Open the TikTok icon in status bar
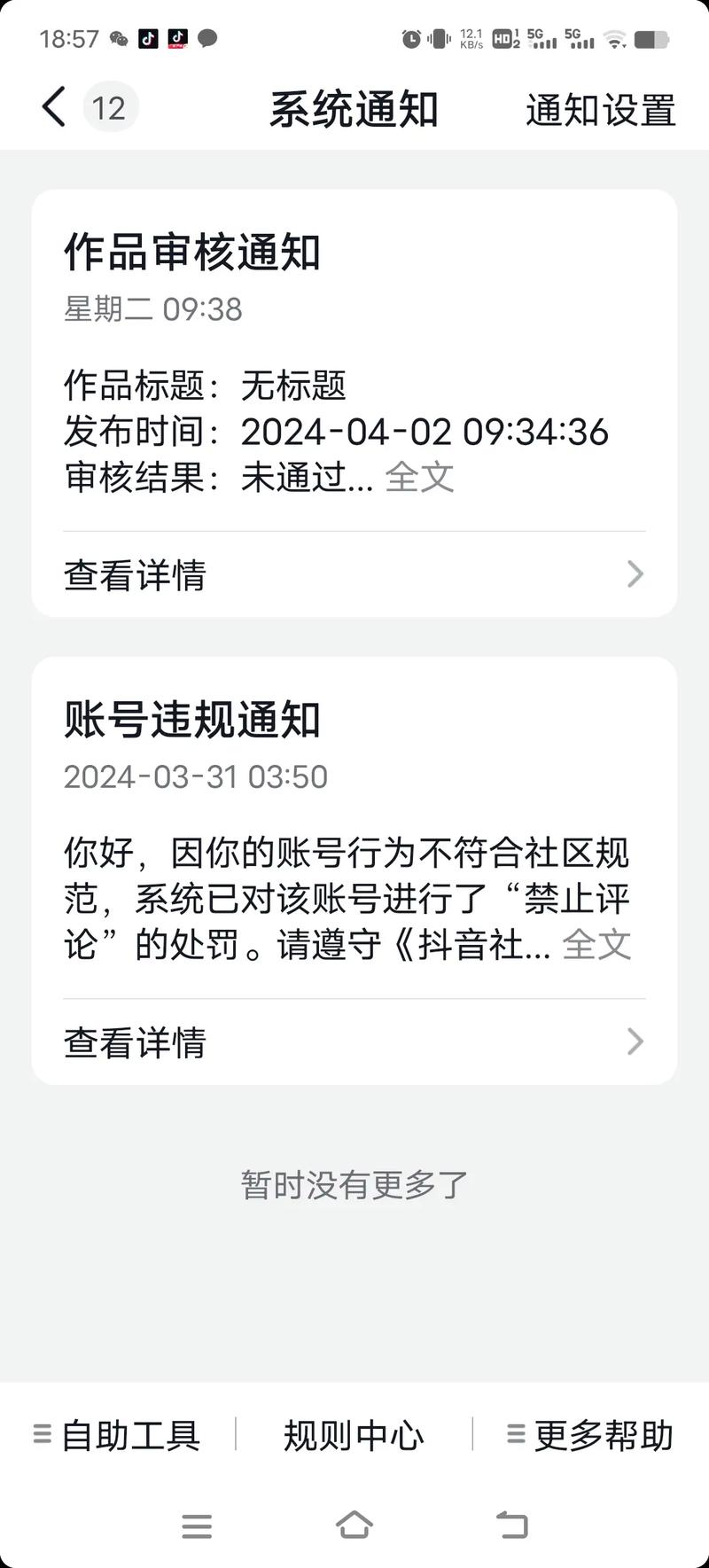This screenshot has width=709, height=1568. point(147,39)
